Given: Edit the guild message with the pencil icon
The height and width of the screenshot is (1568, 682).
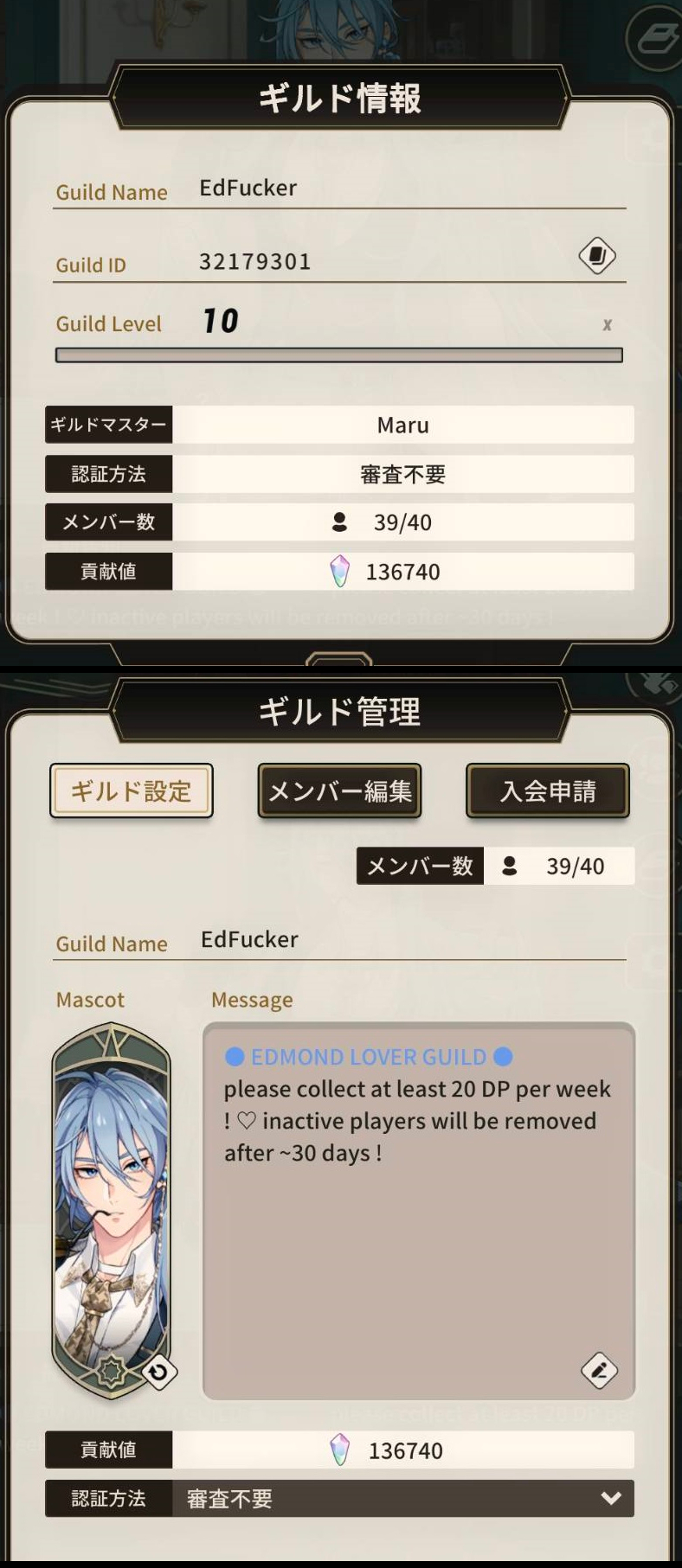Looking at the screenshot, I should pos(599,1370).
